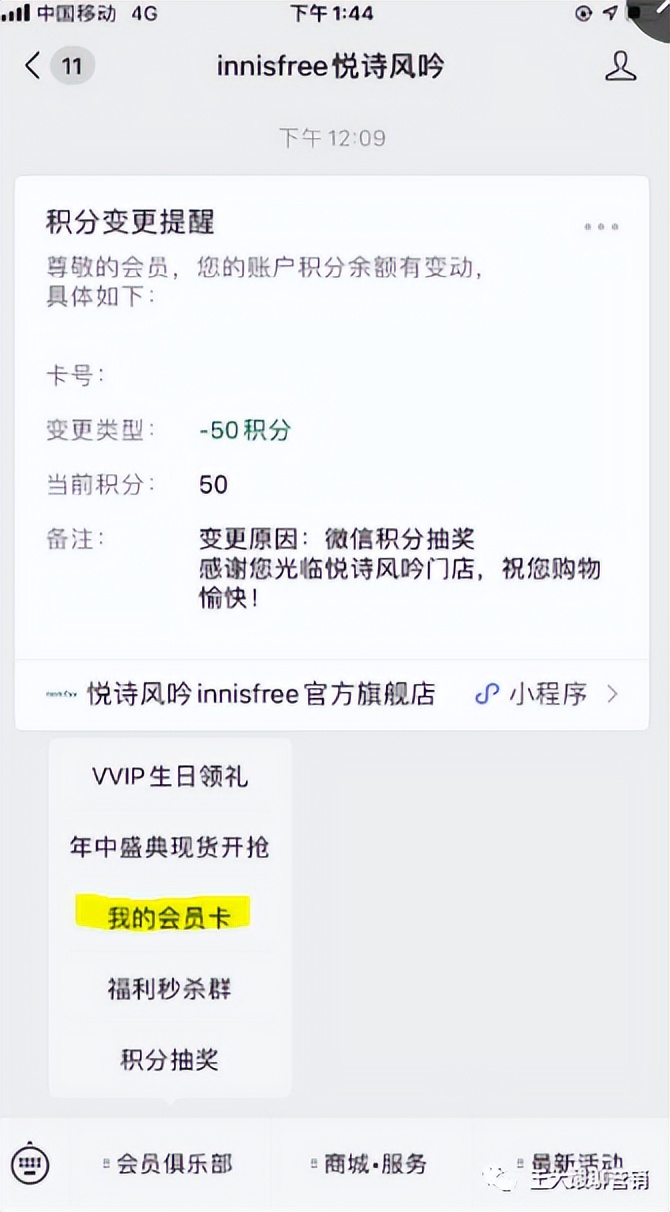
Task: Open the 商城·服务 bottom menu
Action: [x=372, y=1164]
